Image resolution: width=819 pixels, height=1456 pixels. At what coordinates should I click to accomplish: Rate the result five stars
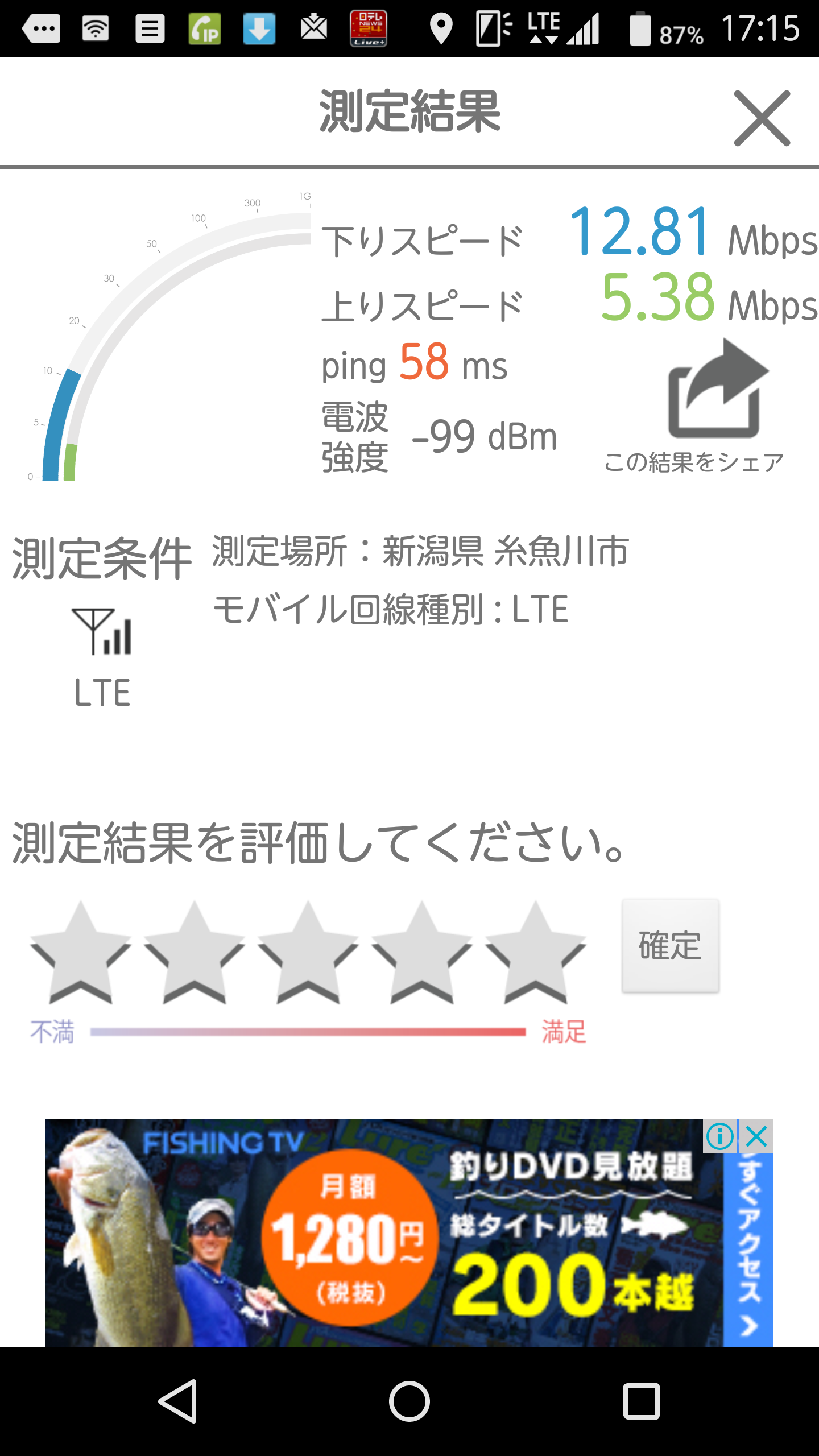(535, 953)
